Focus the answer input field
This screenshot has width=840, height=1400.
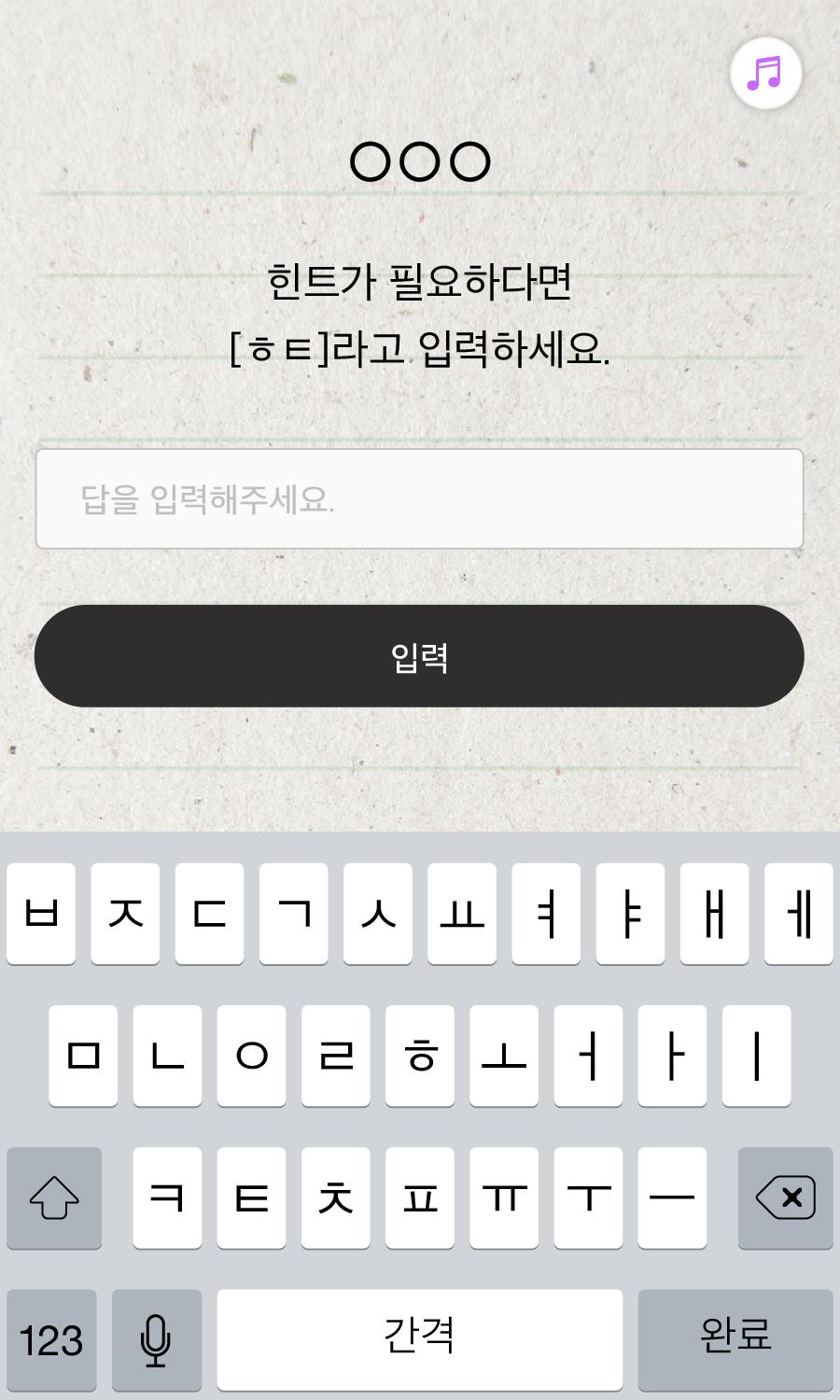[x=419, y=499]
